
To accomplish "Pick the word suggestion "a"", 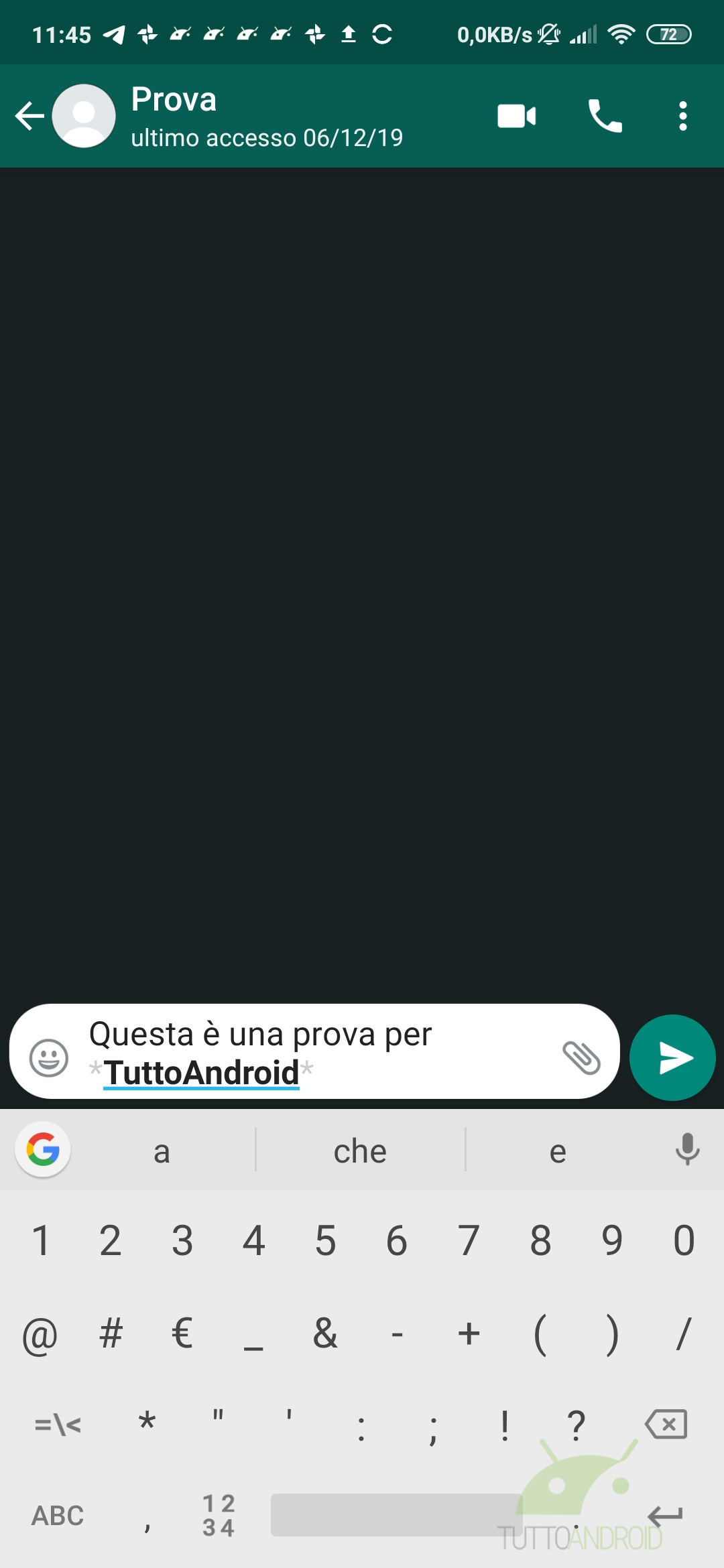I will pos(162,1151).
